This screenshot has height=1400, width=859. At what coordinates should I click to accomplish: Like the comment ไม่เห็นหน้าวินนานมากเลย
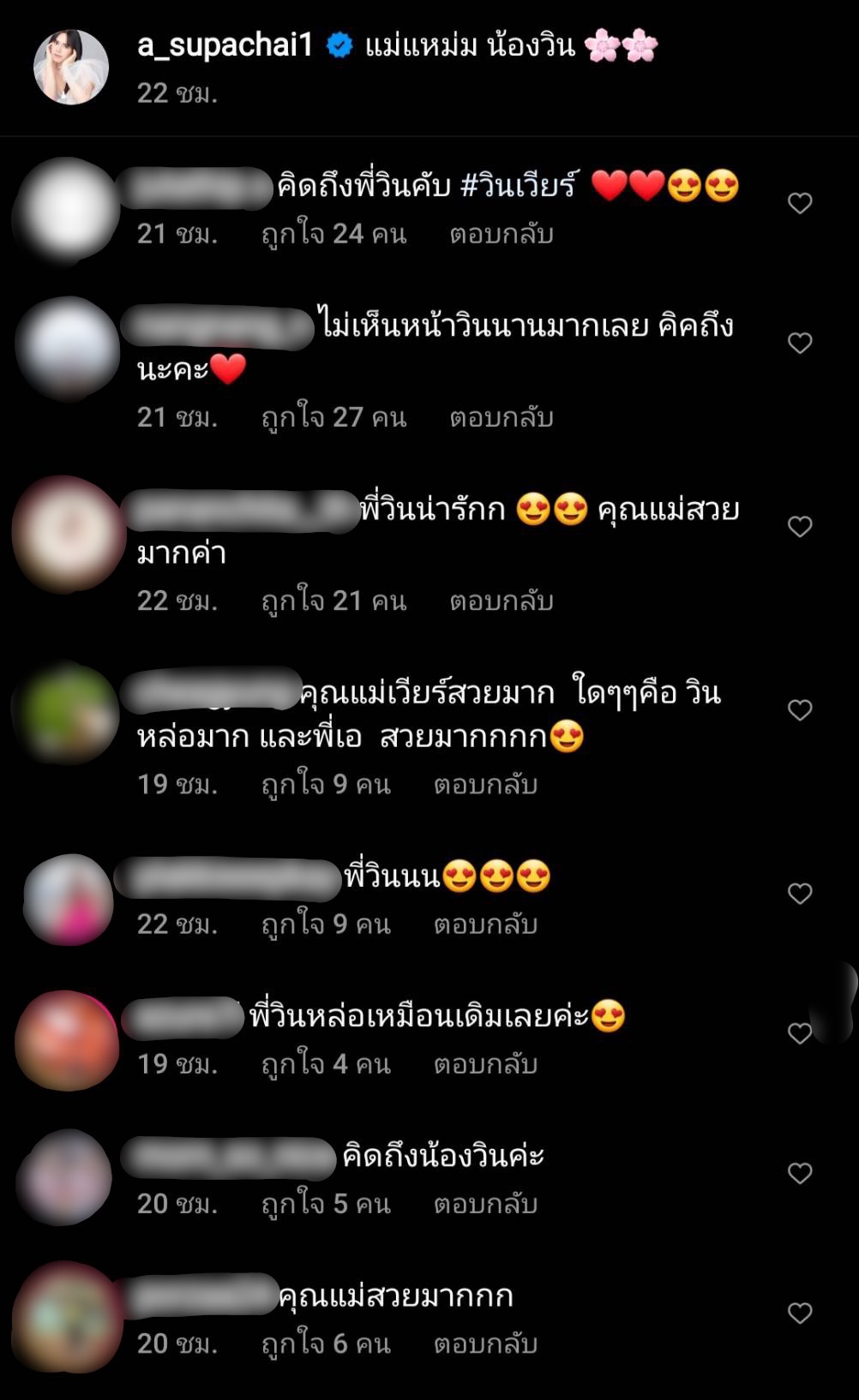pyautogui.click(x=799, y=343)
